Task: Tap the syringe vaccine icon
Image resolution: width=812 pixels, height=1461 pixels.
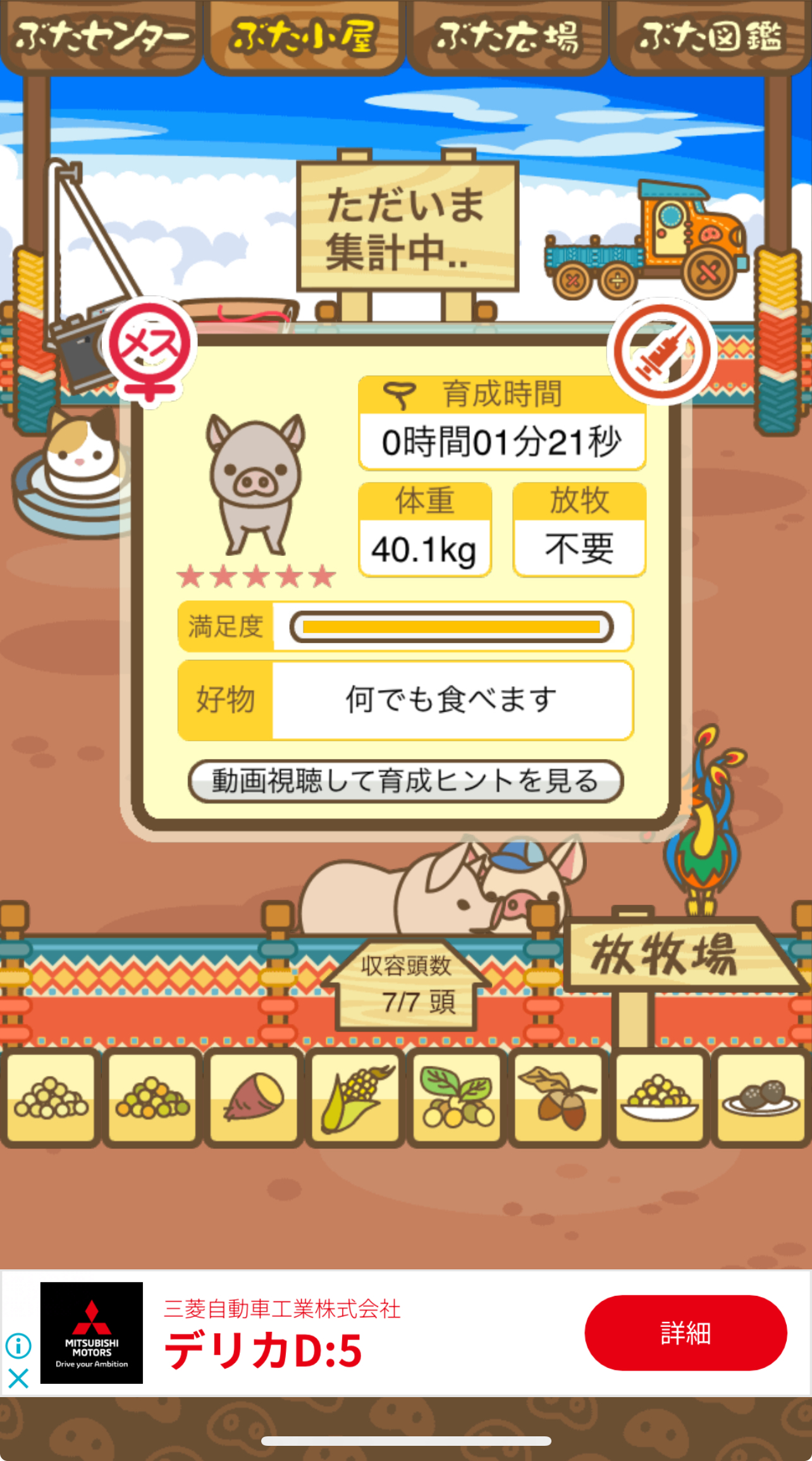Action: click(661, 352)
